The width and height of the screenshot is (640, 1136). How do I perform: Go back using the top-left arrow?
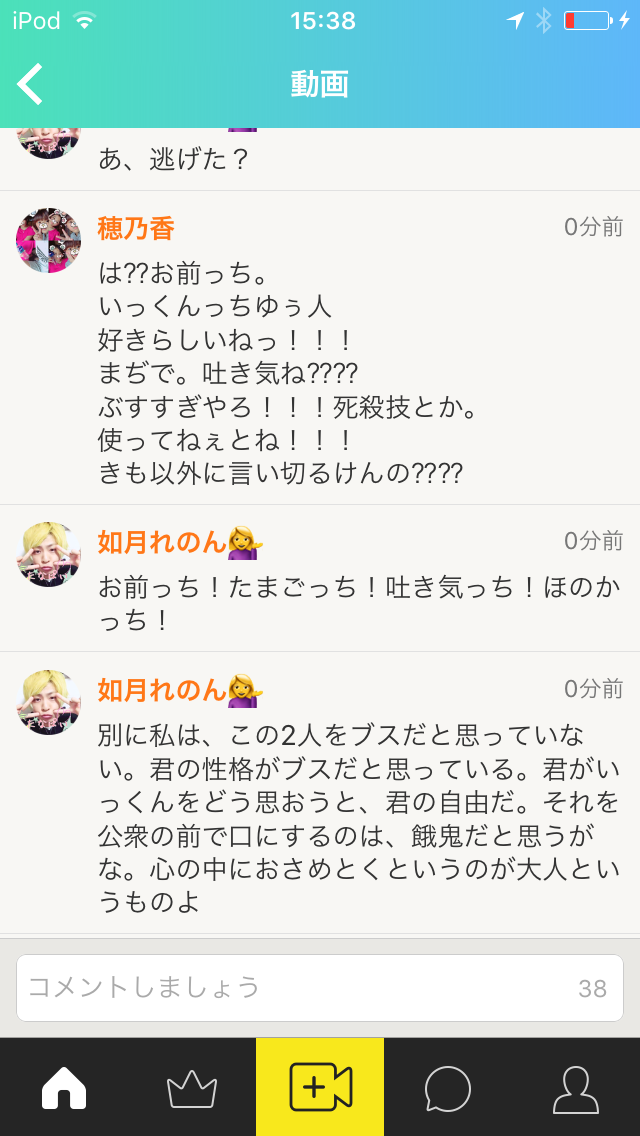(31, 84)
